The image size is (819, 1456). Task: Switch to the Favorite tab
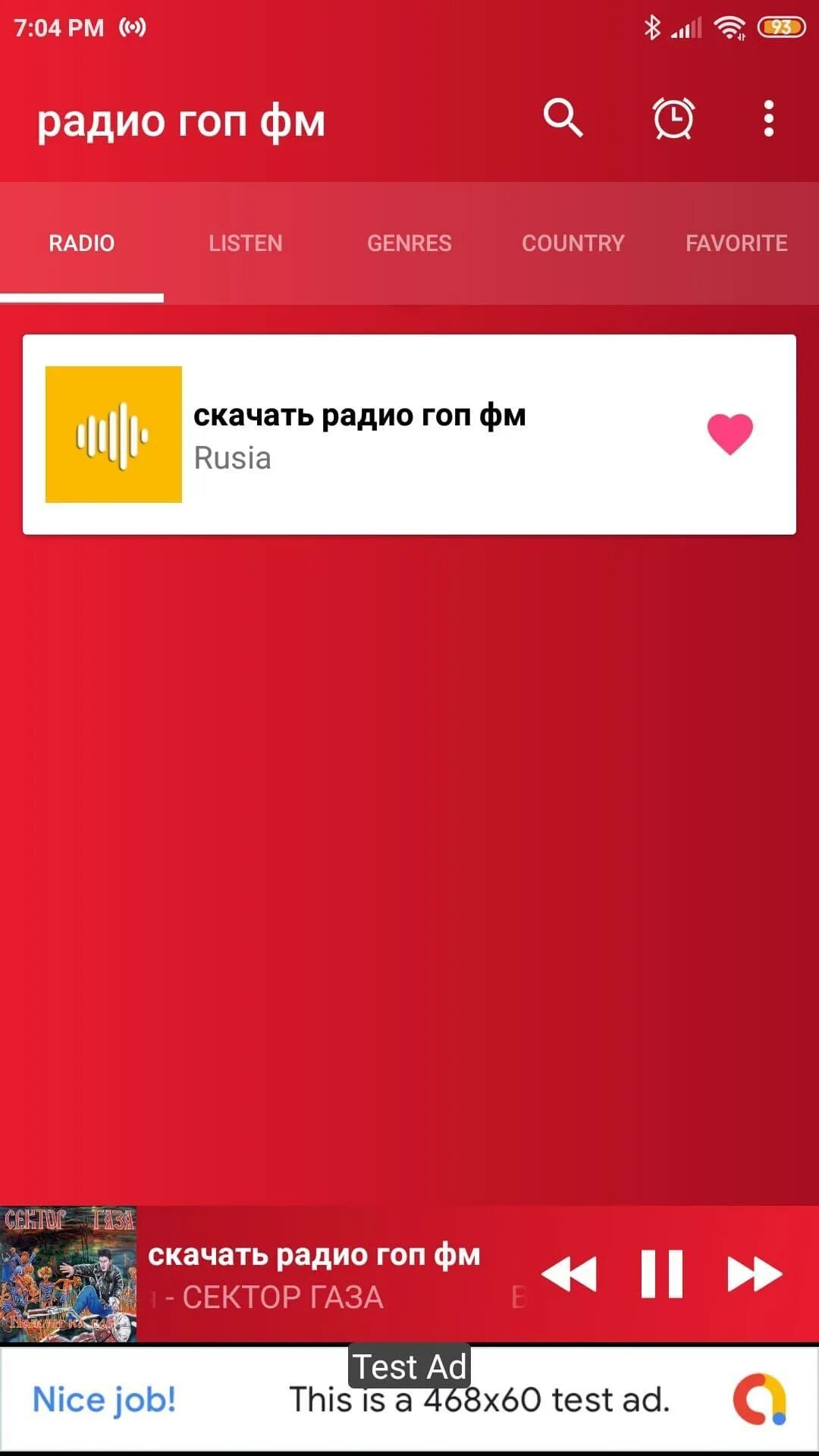(x=737, y=243)
